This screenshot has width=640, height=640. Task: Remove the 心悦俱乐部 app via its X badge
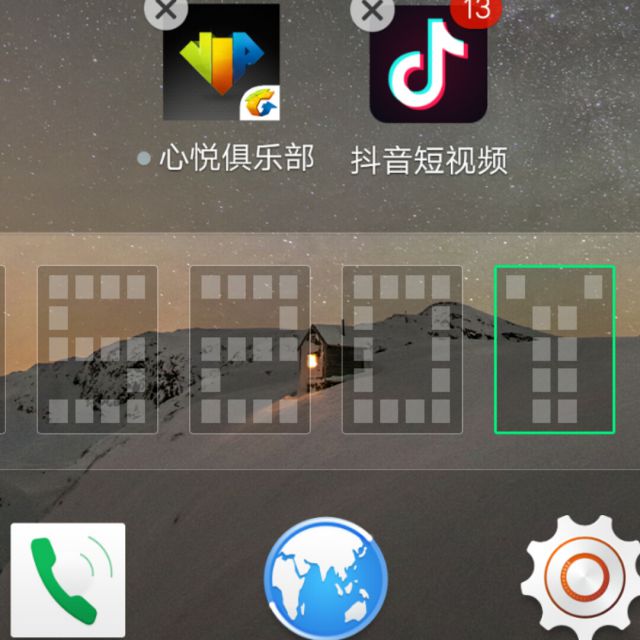pyautogui.click(x=166, y=10)
